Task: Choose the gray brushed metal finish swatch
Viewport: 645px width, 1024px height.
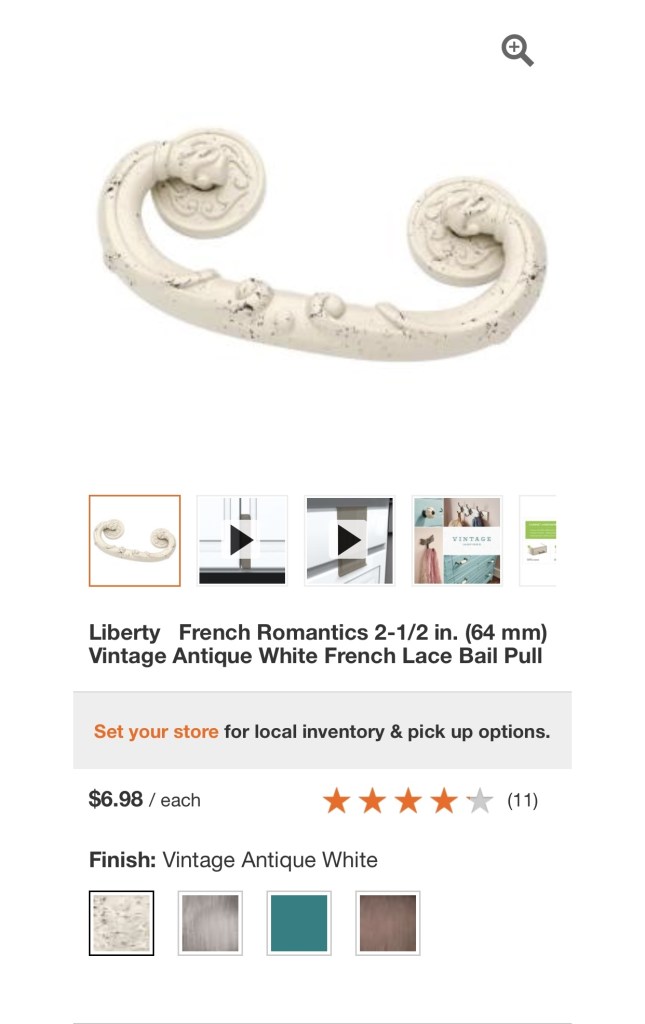Action: (210, 923)
